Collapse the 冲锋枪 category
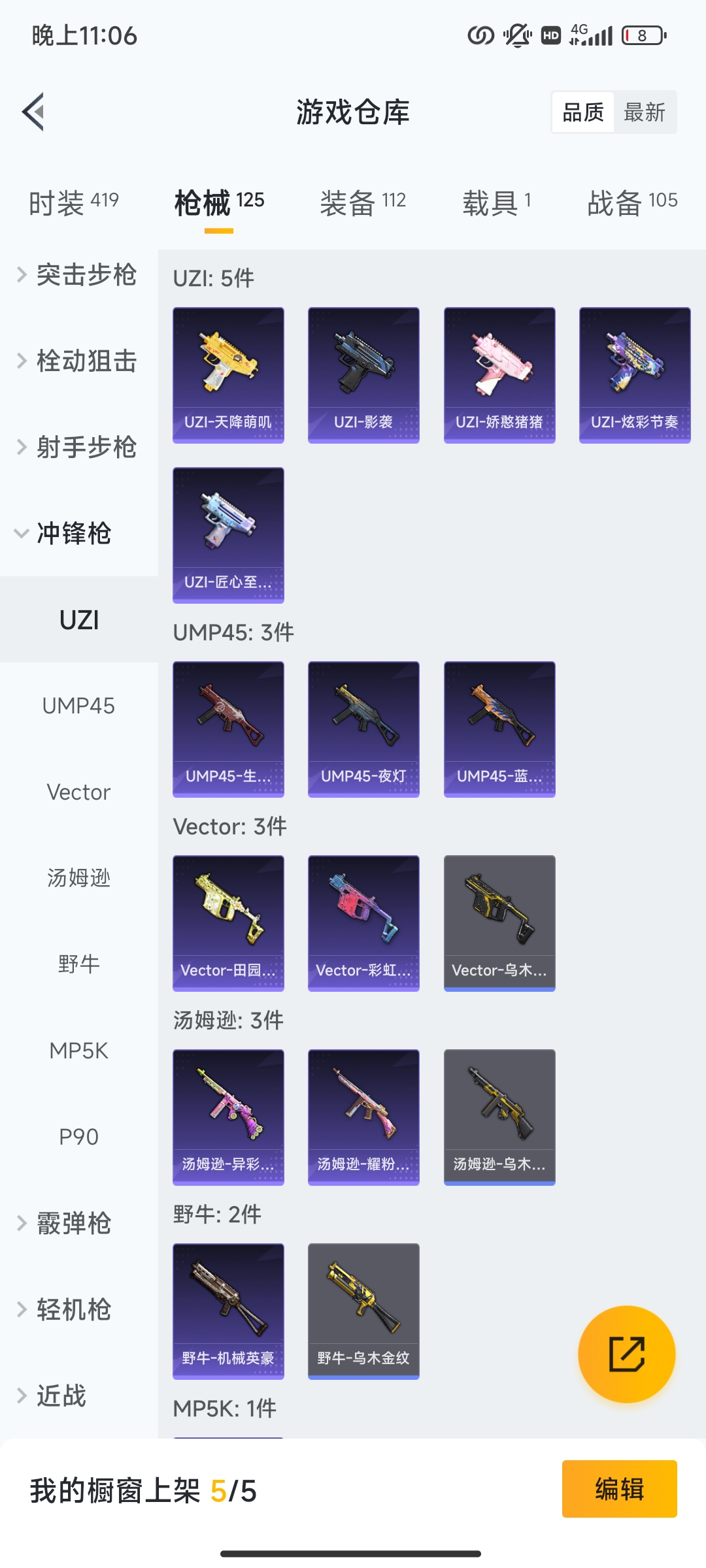The width and height of the screenshot is (706, 1568). pos(65,533)
